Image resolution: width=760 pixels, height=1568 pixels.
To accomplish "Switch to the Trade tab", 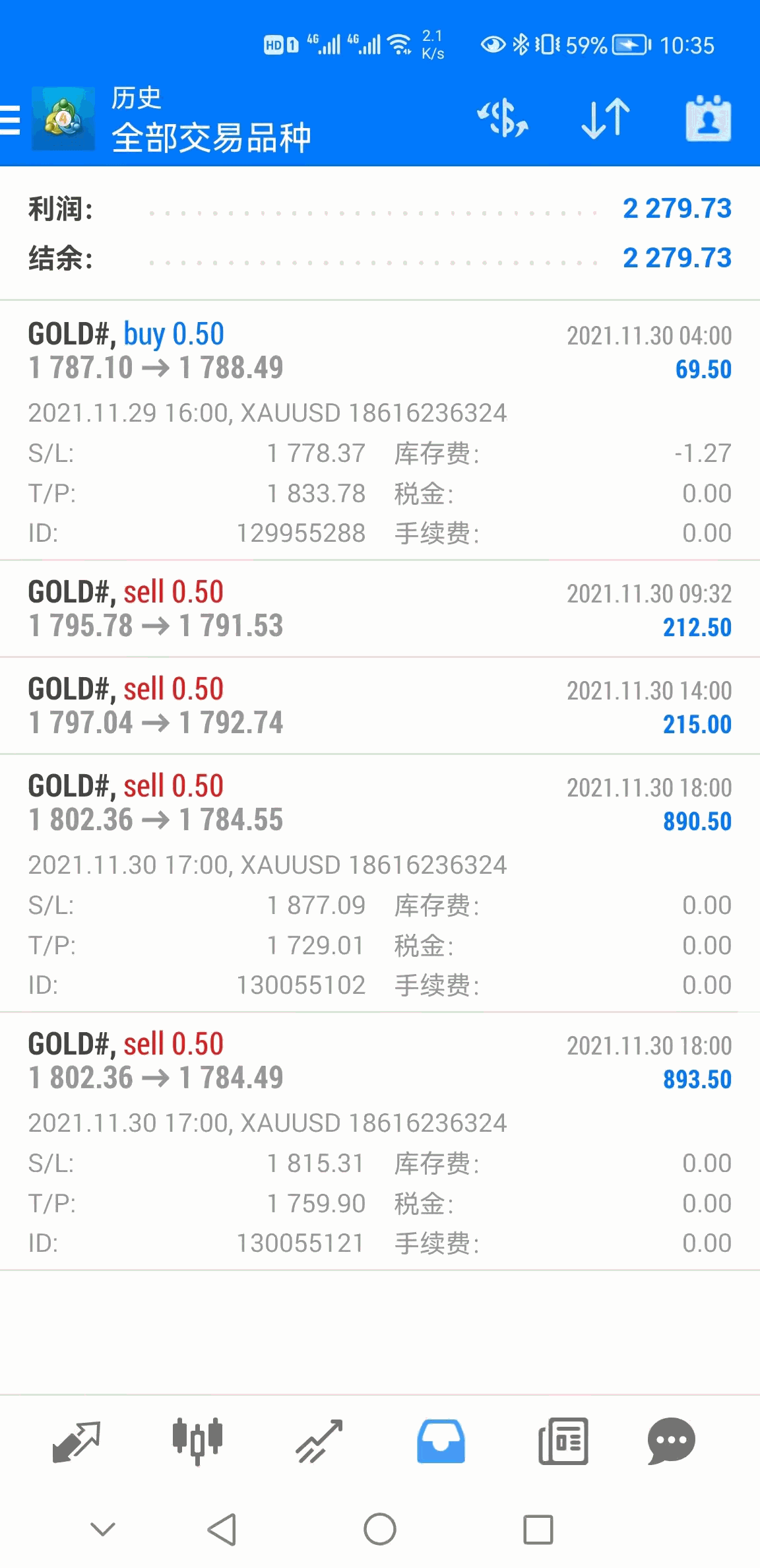I will click(319, 1441).
